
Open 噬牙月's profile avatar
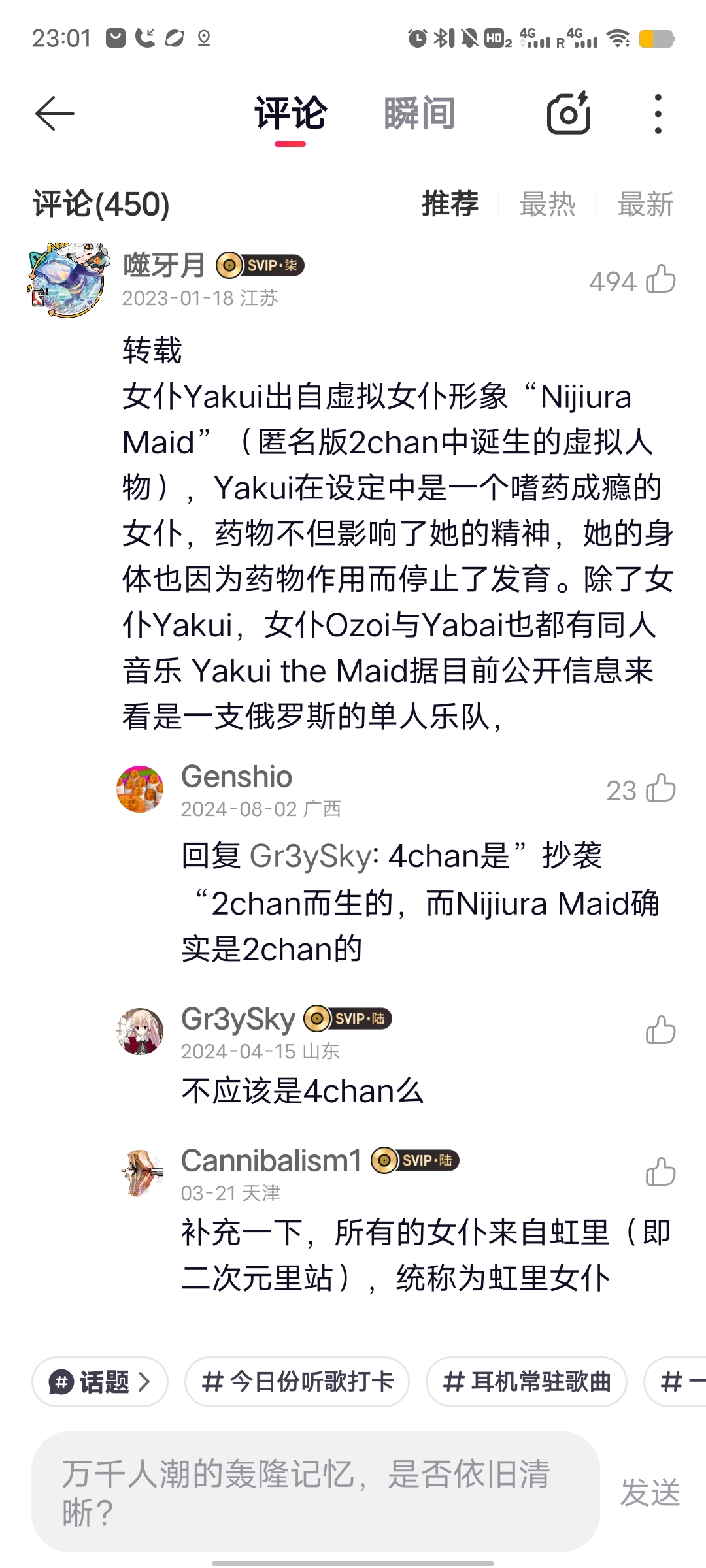pyautogui.click(x=68, y=280)
